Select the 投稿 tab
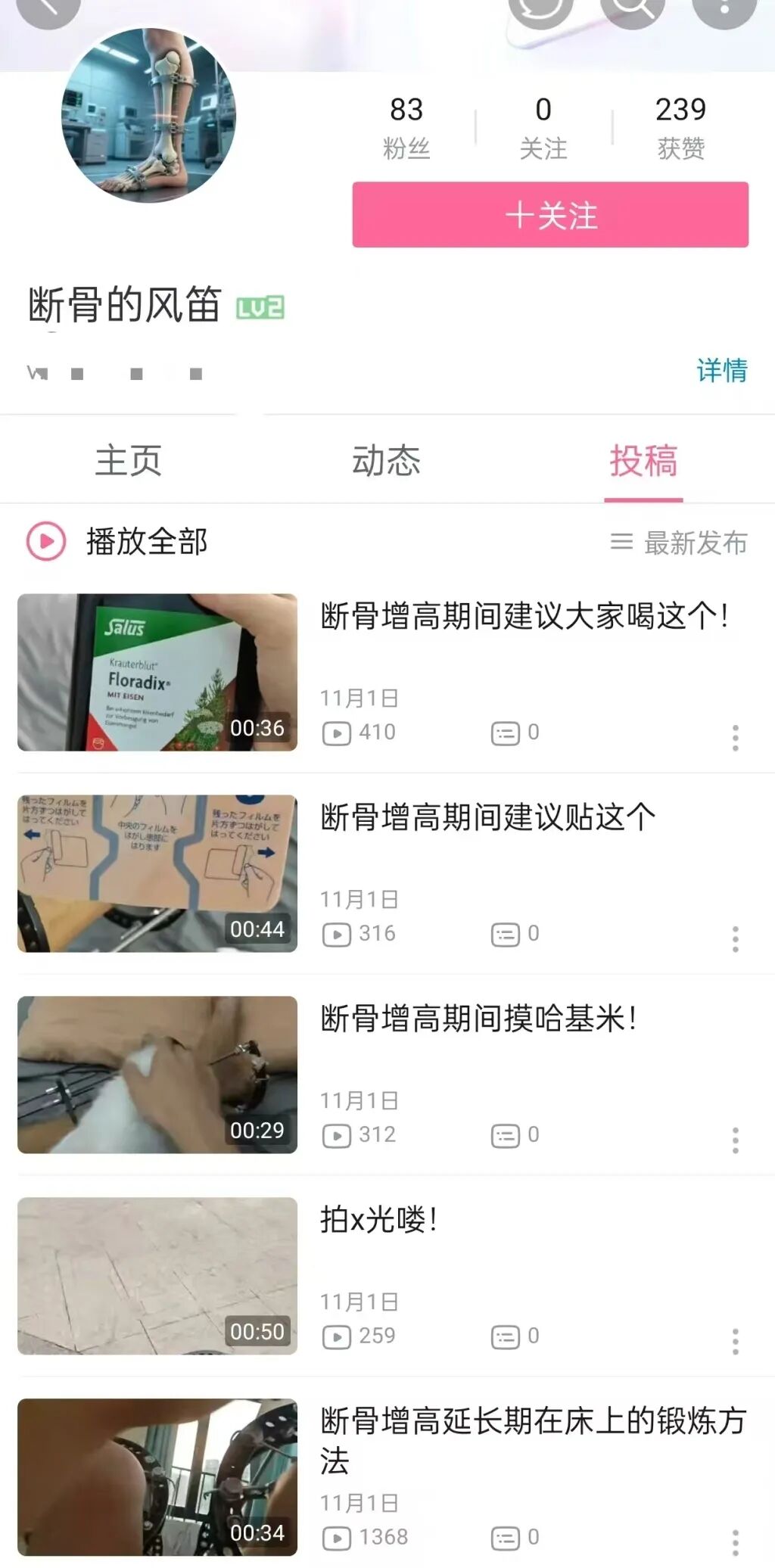775x1568 pixels. click(x=643, y=461)
